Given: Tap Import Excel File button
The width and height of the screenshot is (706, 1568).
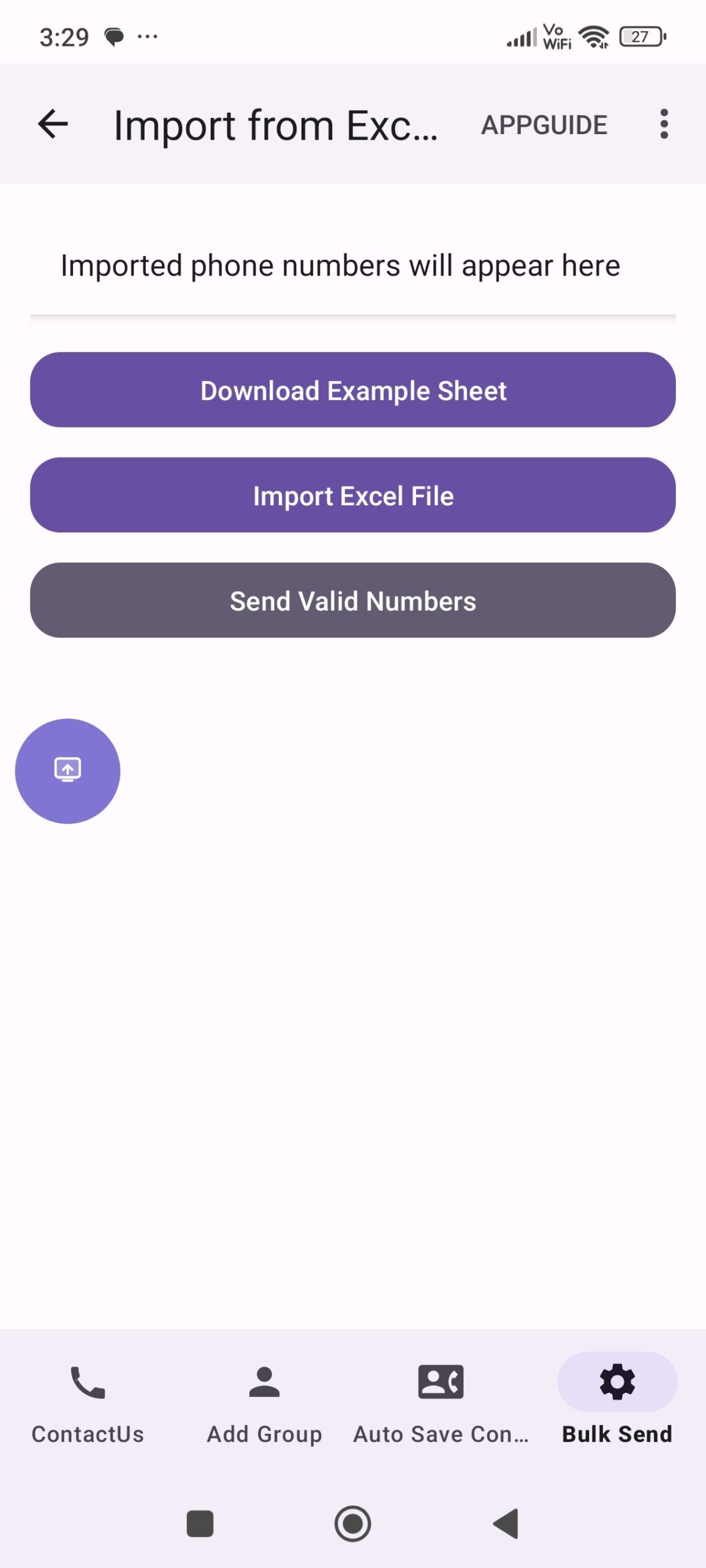Looking at the screenshot, I should click(x=353, y=496).
